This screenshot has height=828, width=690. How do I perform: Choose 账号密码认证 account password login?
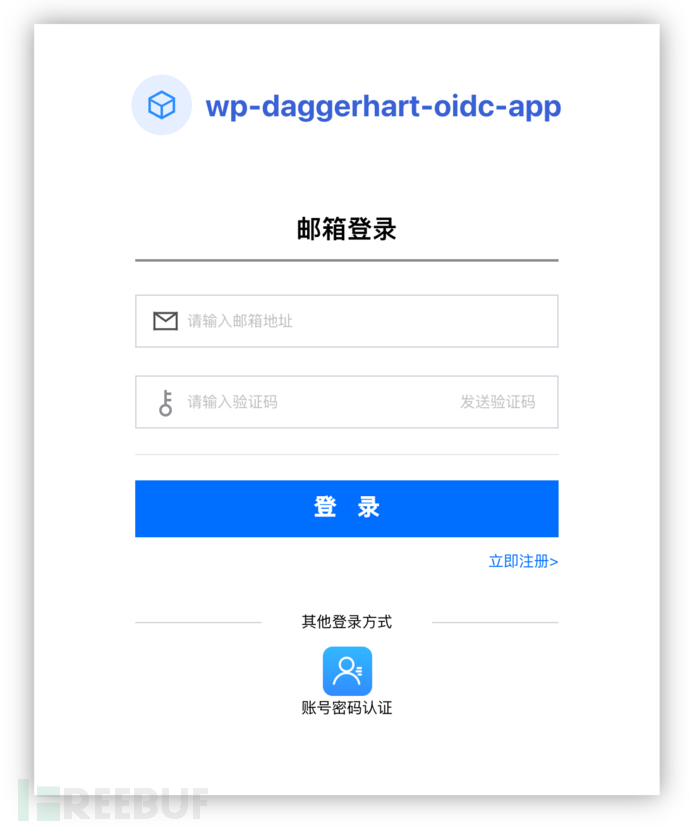(x=346, y=672)
